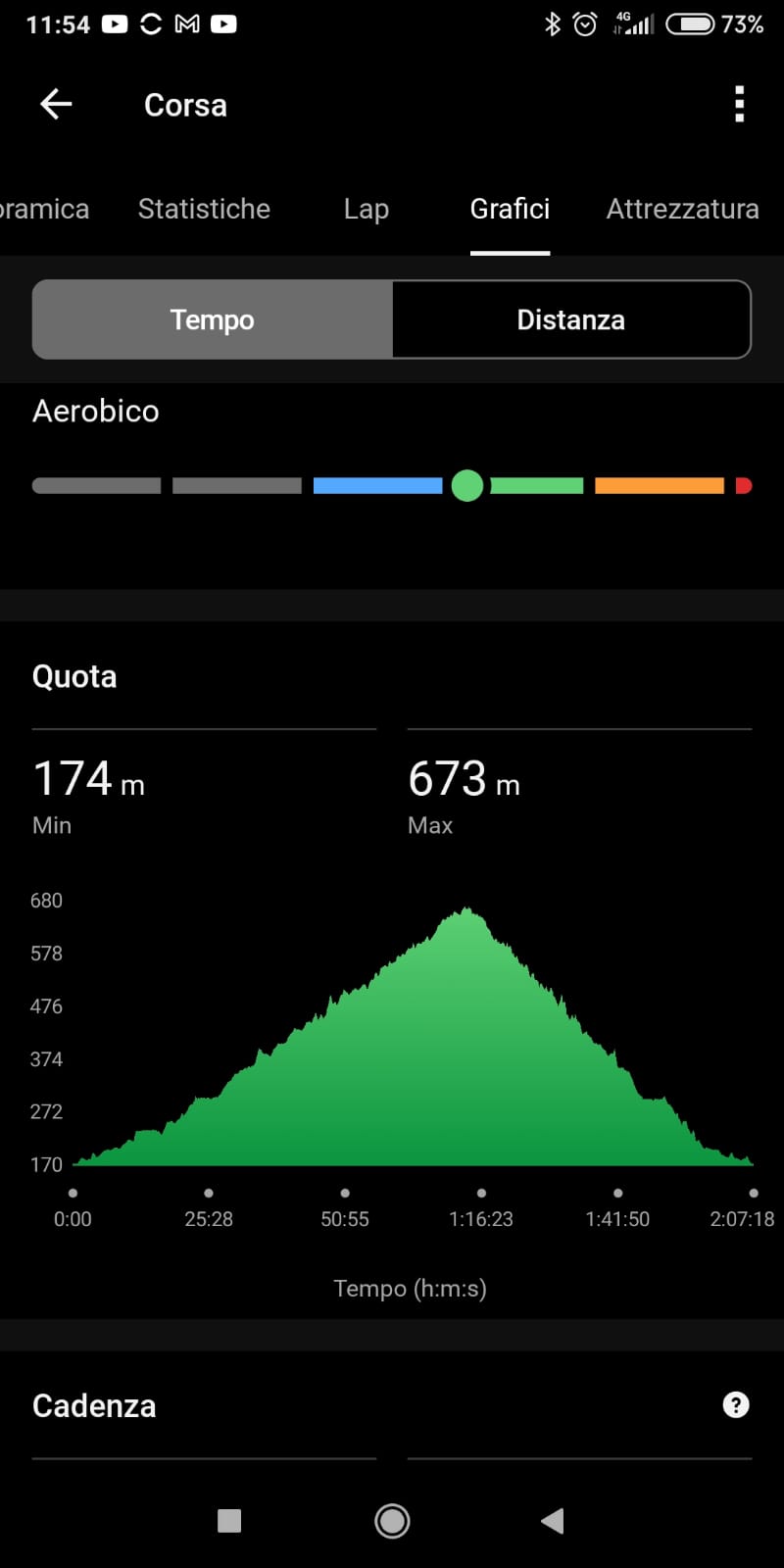The image size is (784, 1568).
Task: Show charts by Tempo
Action: (x=213, y=319)
